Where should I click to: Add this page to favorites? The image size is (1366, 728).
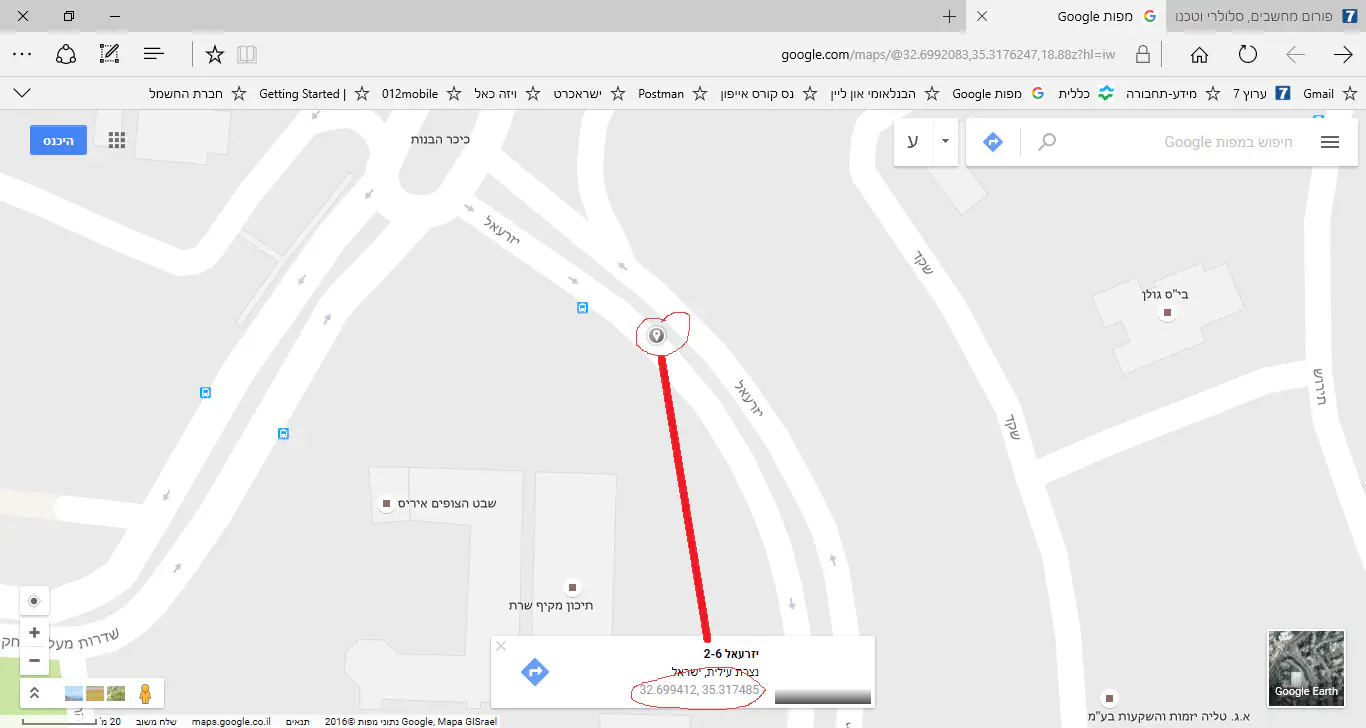[x=214, y=54]
